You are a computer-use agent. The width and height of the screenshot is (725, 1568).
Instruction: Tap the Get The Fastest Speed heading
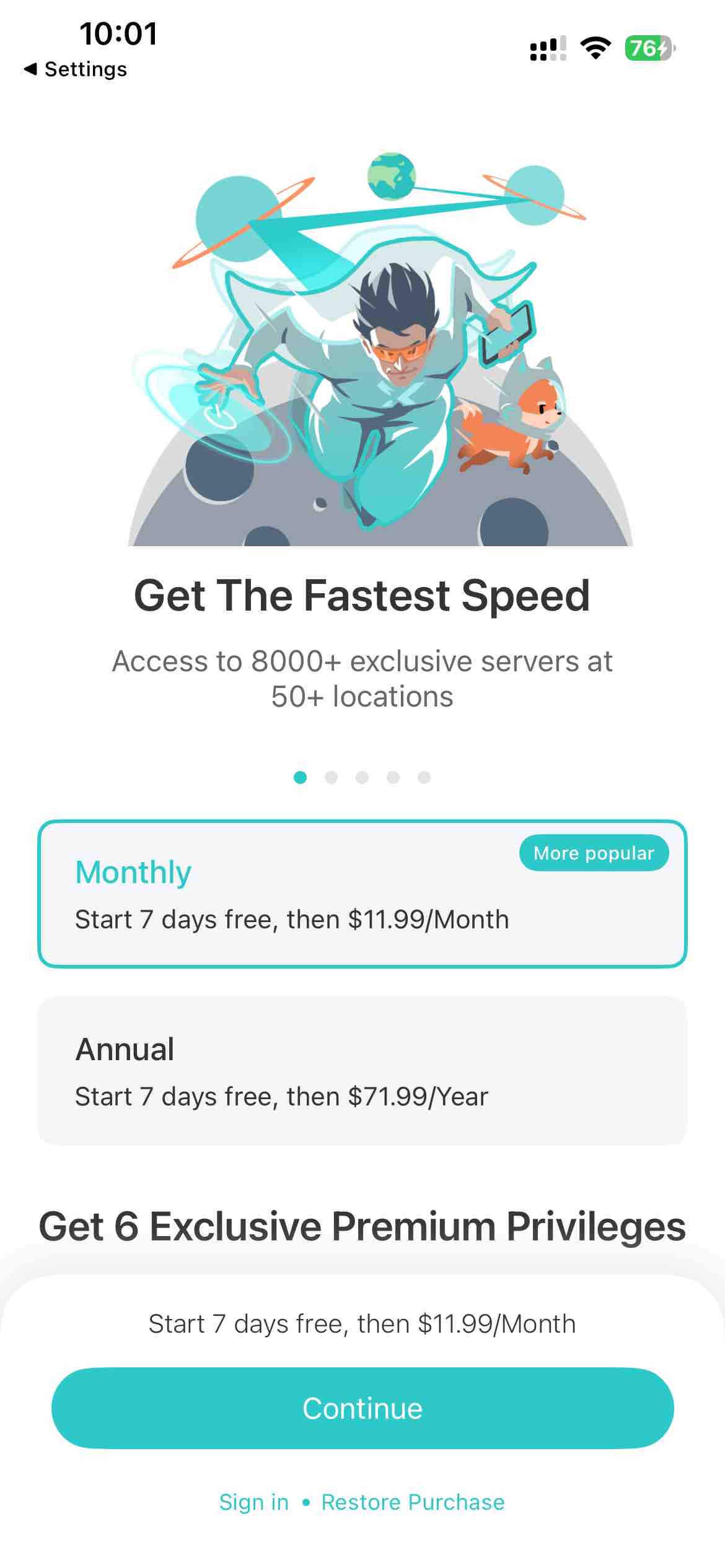[x=362, y=595]
